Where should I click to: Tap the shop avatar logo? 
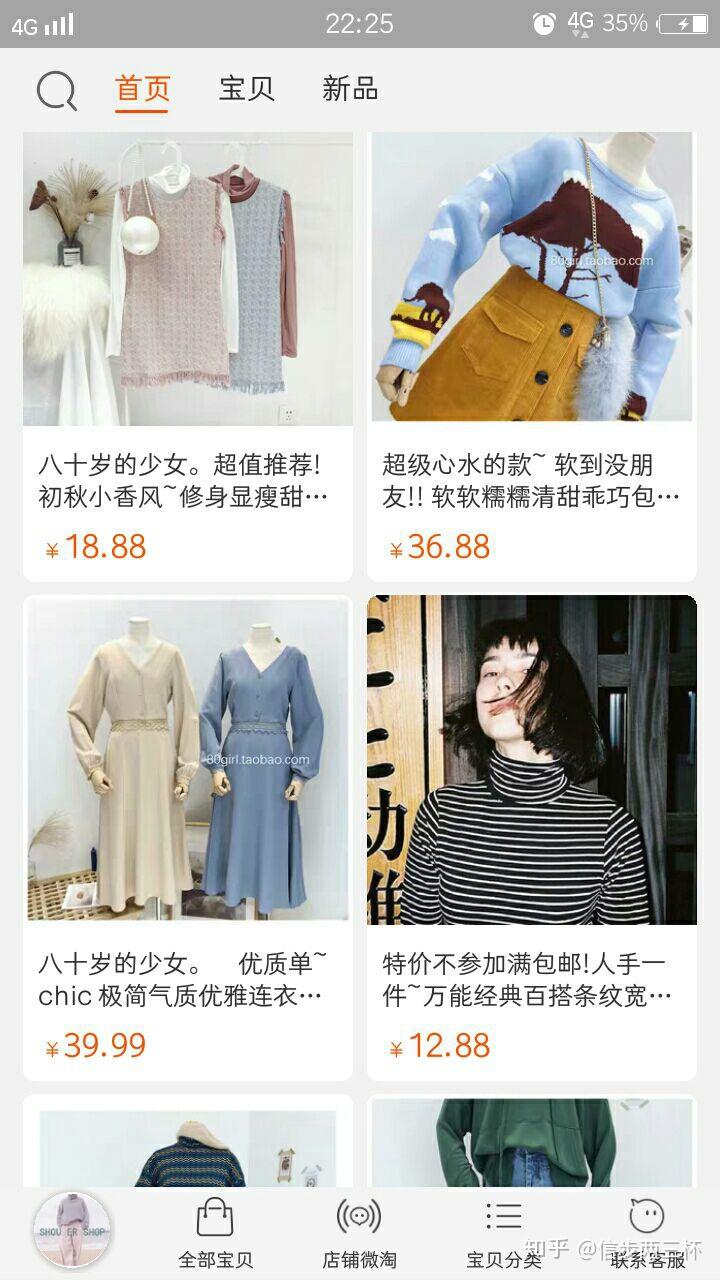[72, 1230]
